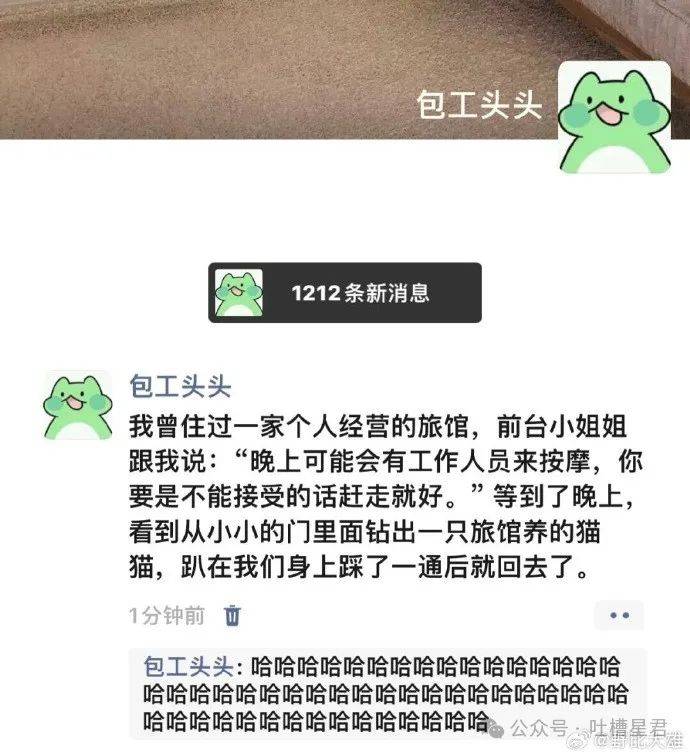The image size is (690, 756).
Task: Open the like and comment menu
Action: click(619, 615)
